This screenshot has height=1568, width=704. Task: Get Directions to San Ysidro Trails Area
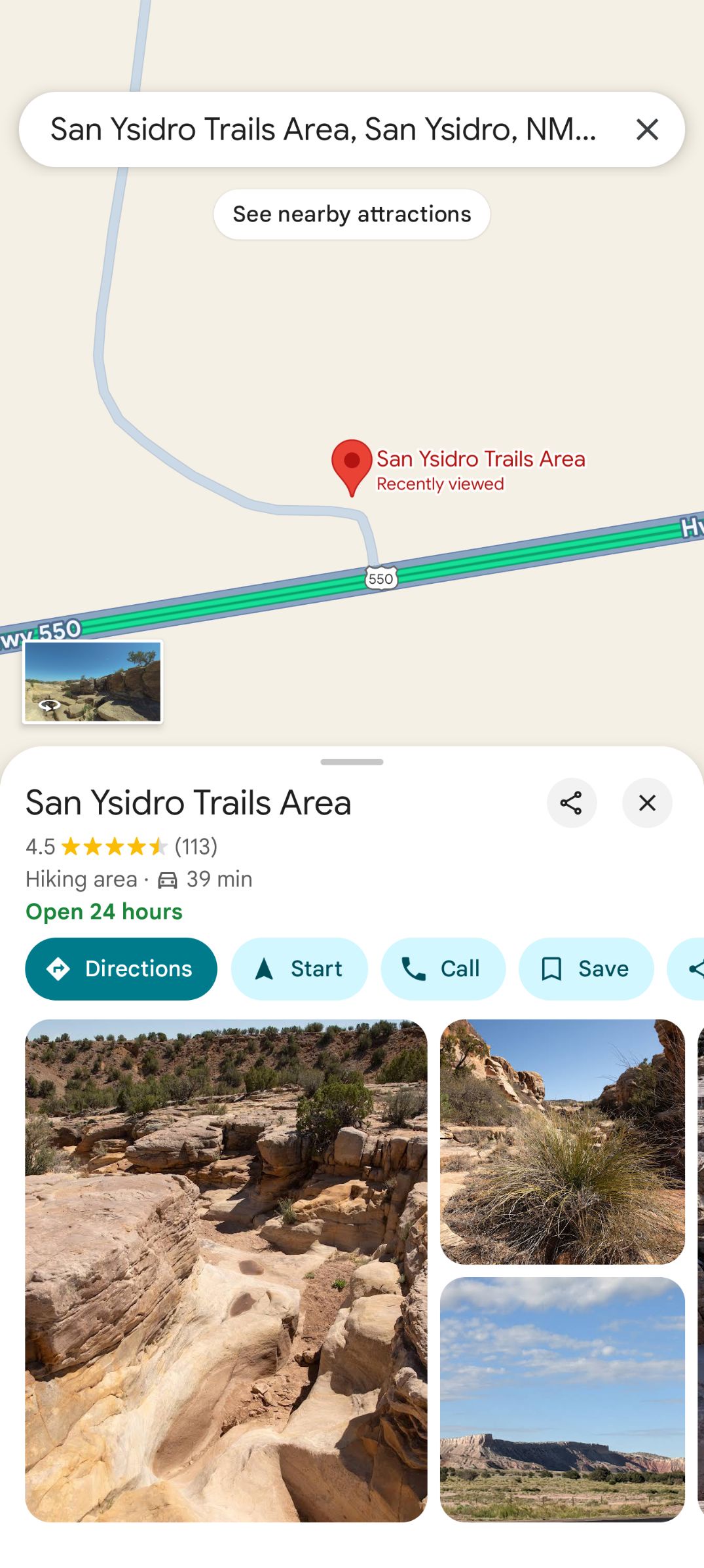pyautogui.click(x=121, y=968)
